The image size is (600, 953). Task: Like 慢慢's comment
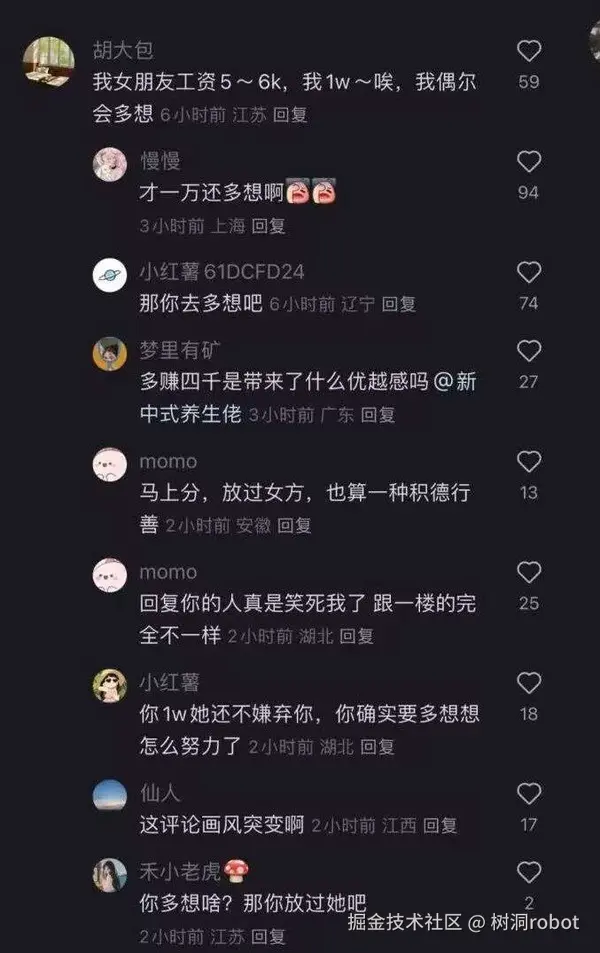[528, 162]
